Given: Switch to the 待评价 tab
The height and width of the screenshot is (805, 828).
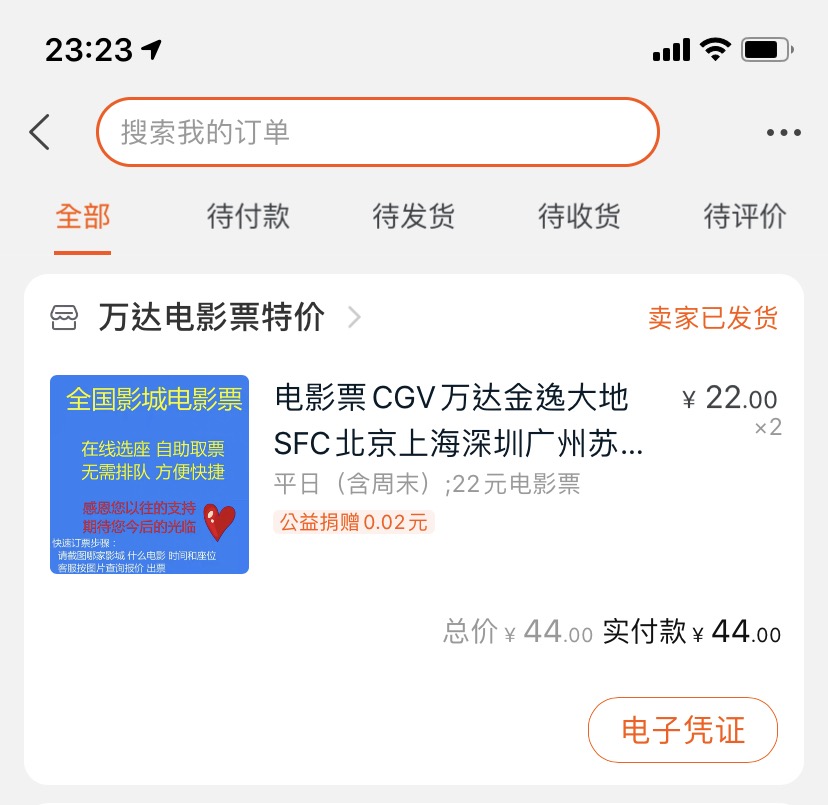Looking at the screenshot, I should [x=745, y=216].
